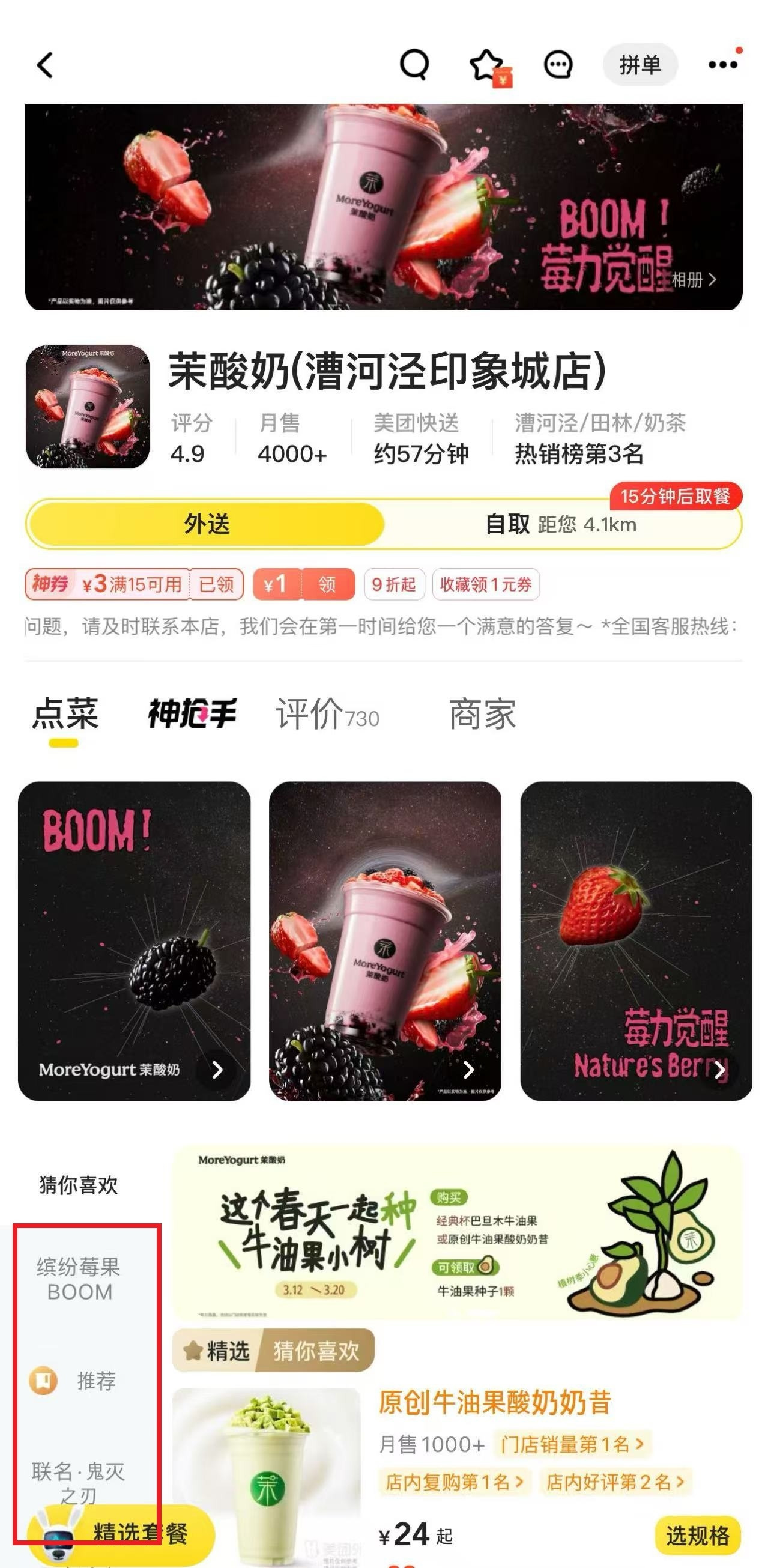The width and height of the screenshot is (768, 1568).
Task: Click the back arrow to return
Action: pos(44,65)
